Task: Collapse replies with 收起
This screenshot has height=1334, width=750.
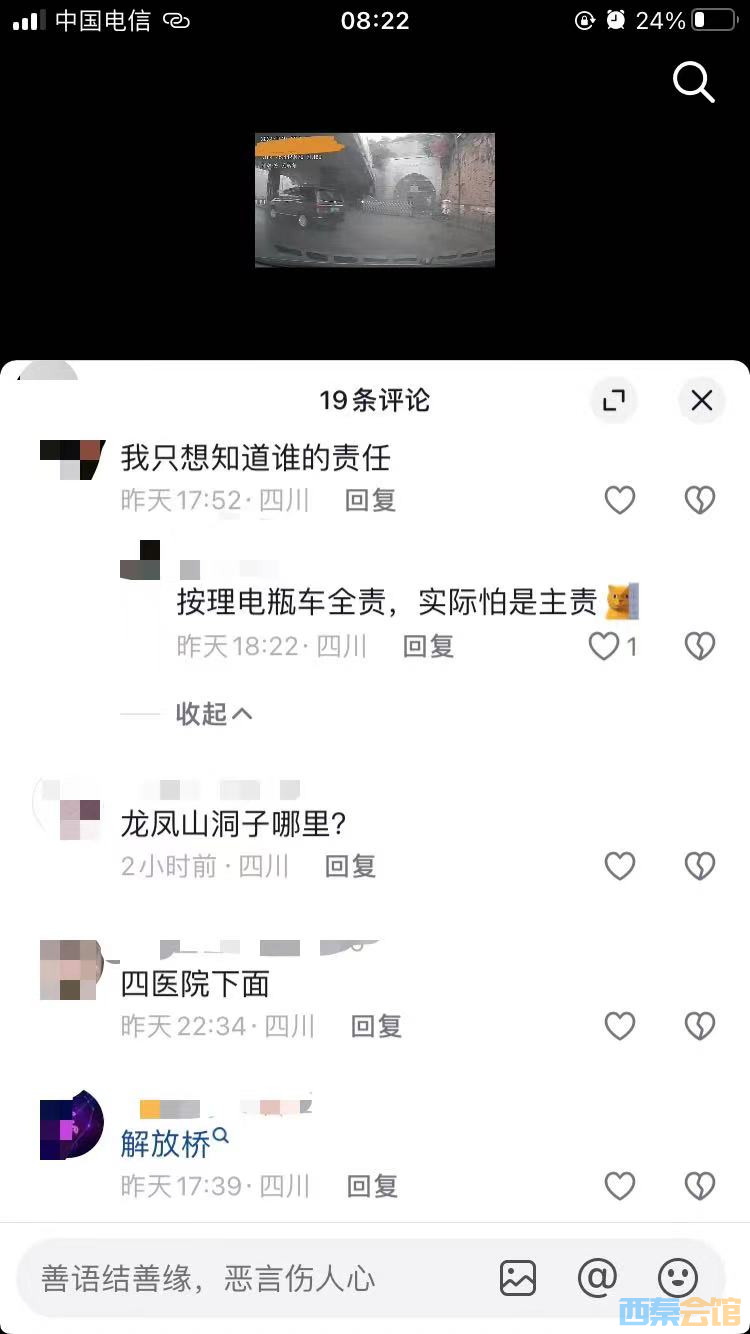Action: click(x=213, y=714)
